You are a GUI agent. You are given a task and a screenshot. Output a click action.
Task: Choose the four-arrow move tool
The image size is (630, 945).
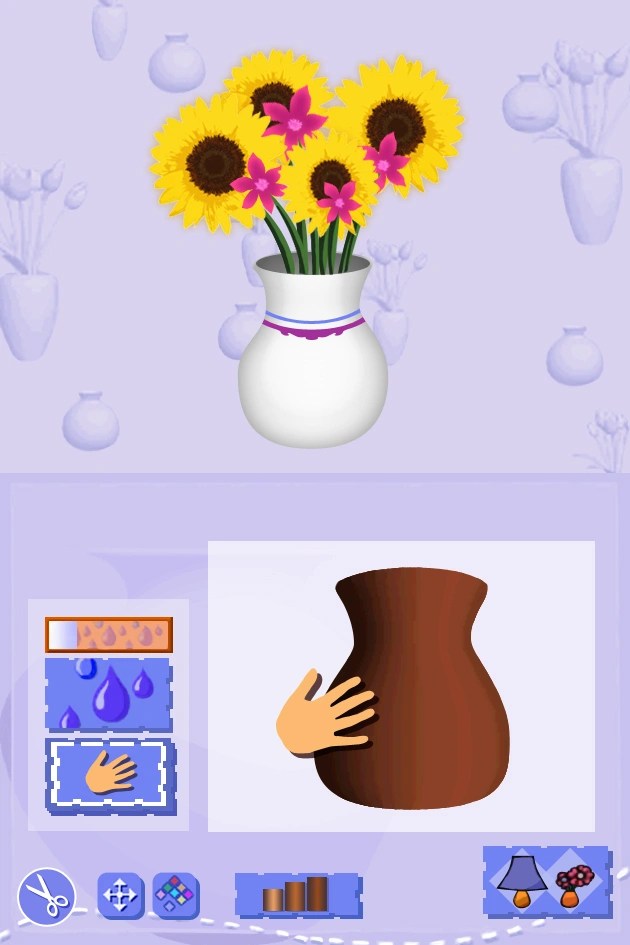click(119, 895)
